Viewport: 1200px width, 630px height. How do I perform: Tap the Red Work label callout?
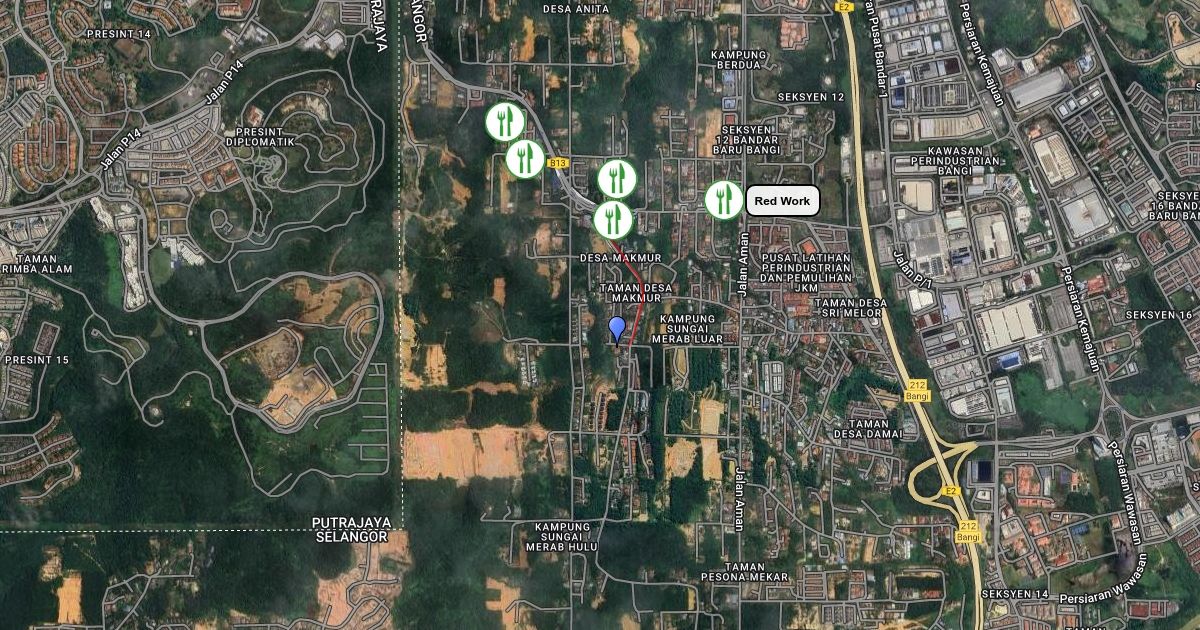[782, 201]
